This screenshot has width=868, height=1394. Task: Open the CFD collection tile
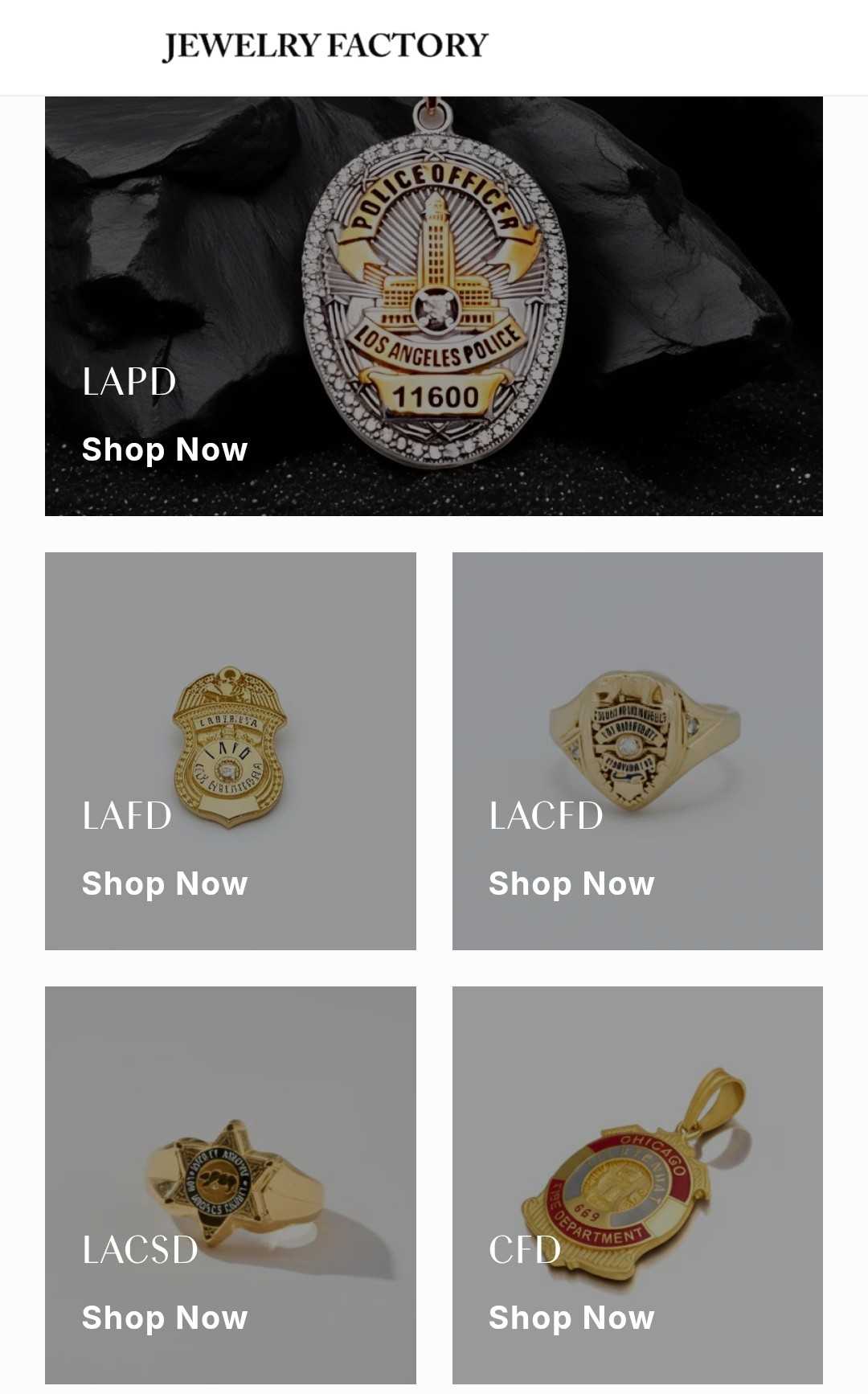coord(637,1158)
